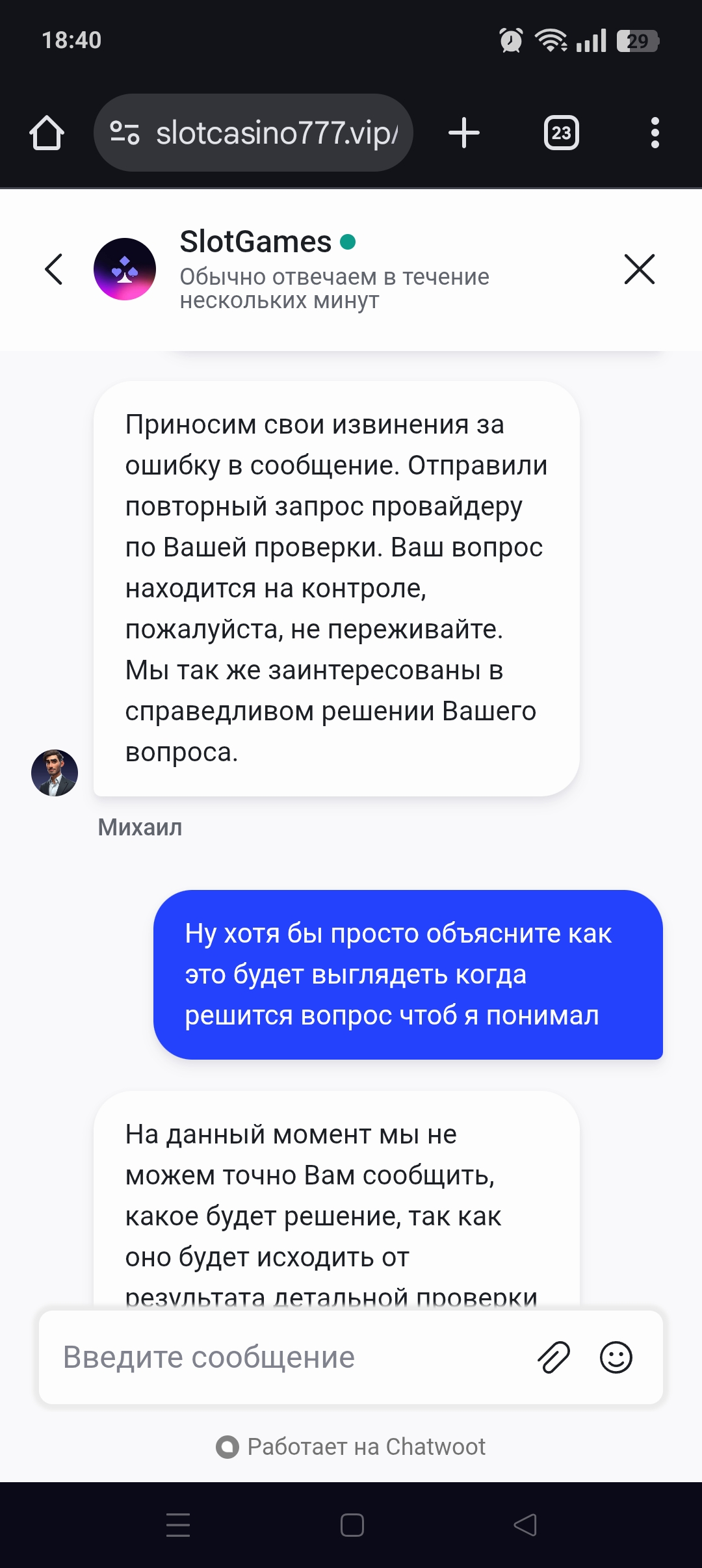
Task: Open the tab switcher showing 23 tabs
Action: coord(561,133)
